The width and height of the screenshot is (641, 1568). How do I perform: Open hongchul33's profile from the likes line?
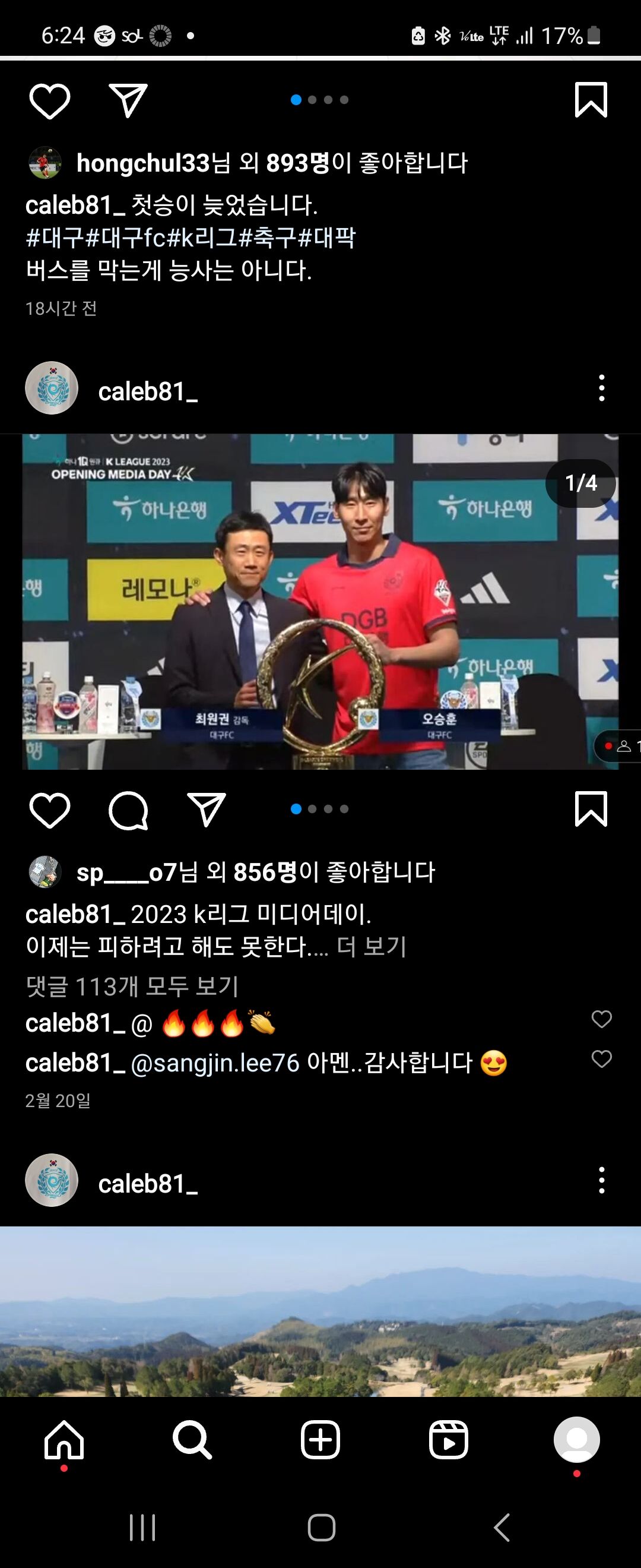point(144,163)
